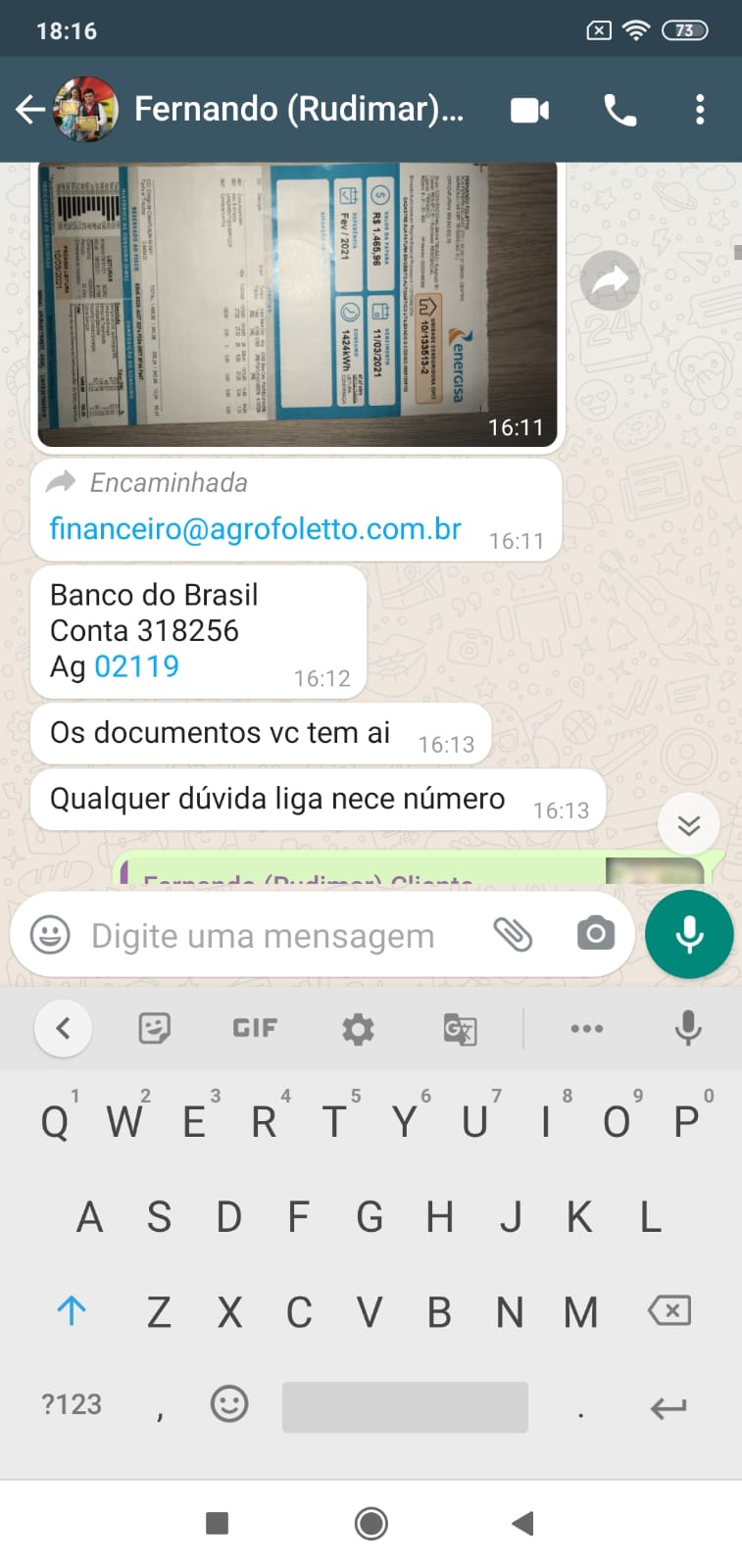This screenshot has width=742, height=1568.
Task: Forward the bill photo message
Action: 610,281
